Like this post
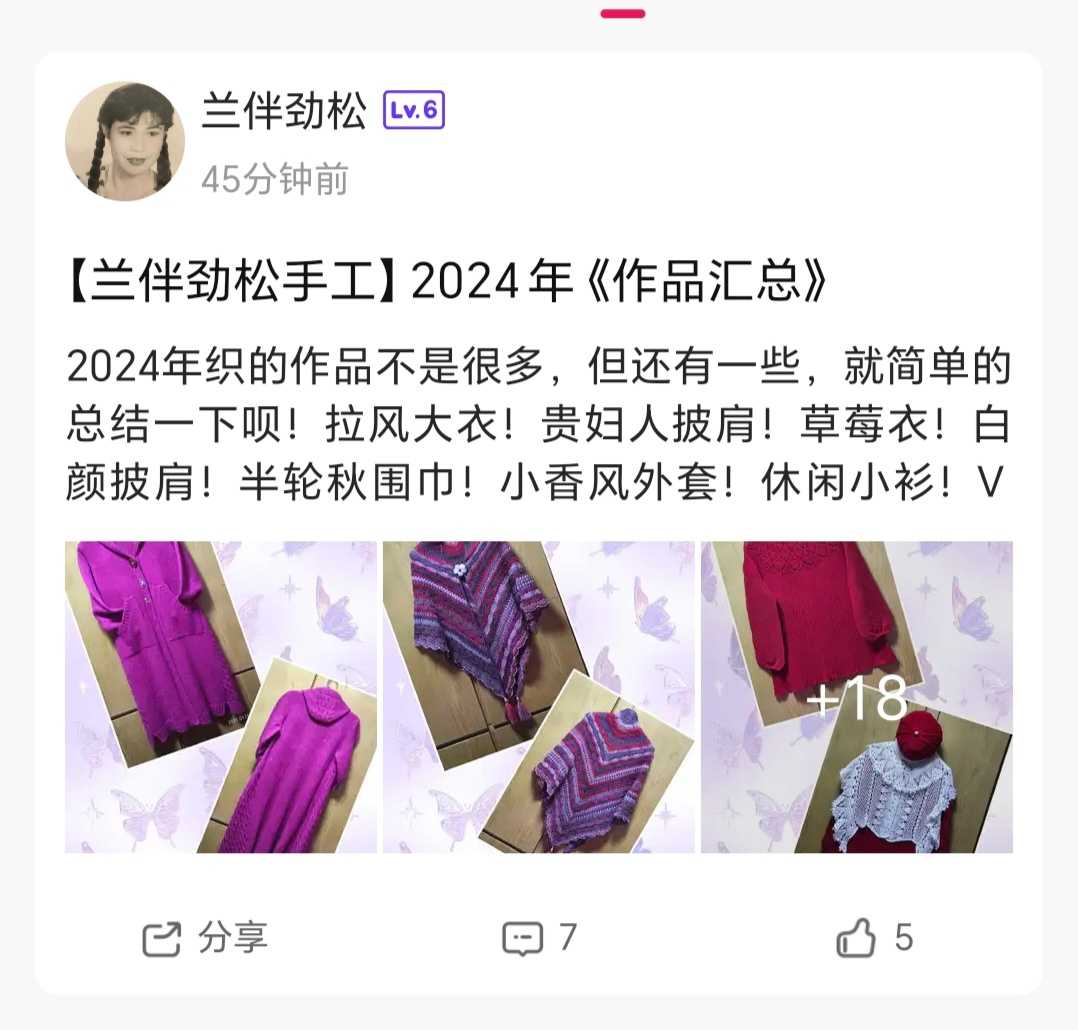The height and width of the screenshot is (1030, 1078). 874,938
